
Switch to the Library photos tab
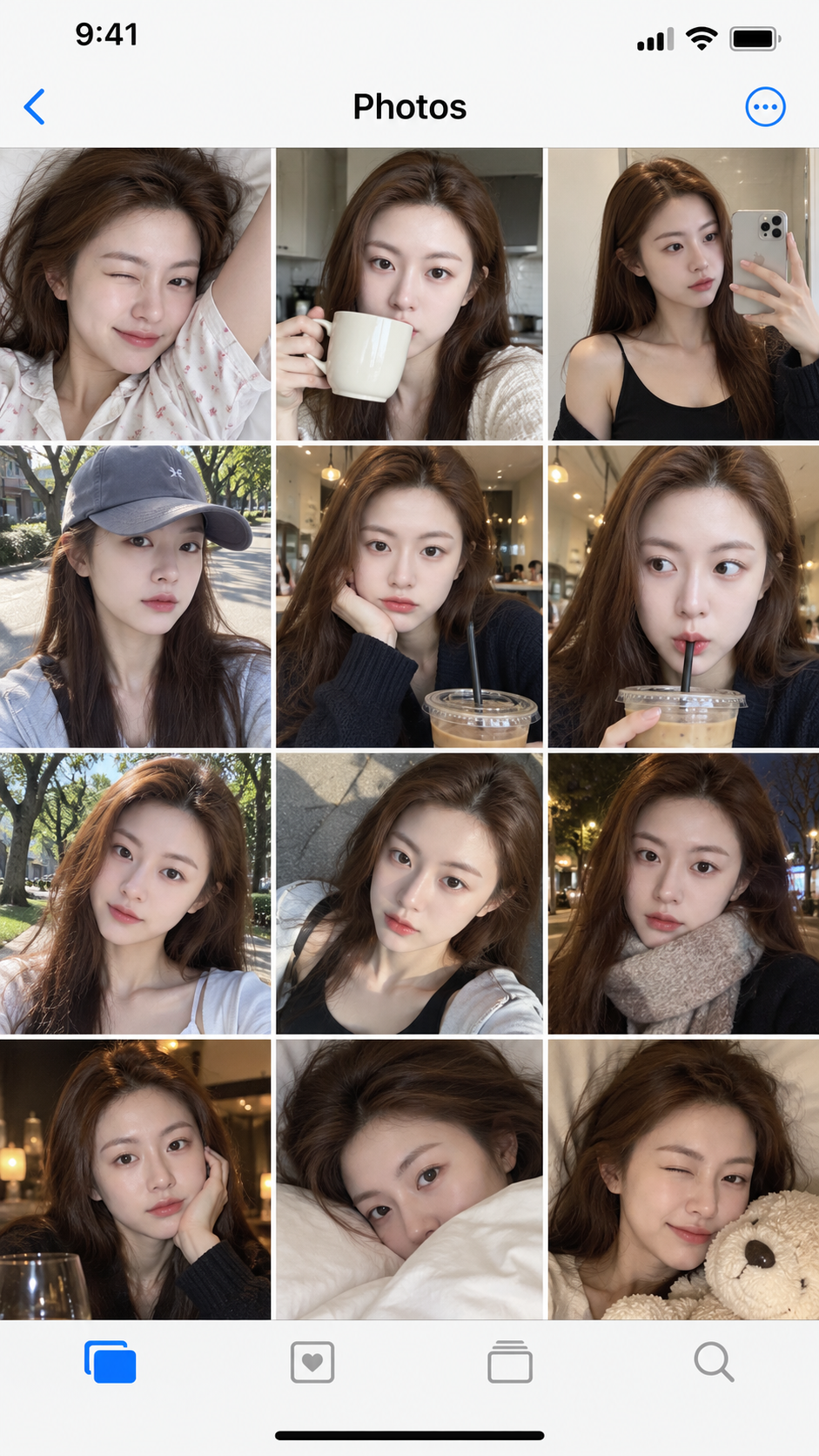[x=111, y=1362]
